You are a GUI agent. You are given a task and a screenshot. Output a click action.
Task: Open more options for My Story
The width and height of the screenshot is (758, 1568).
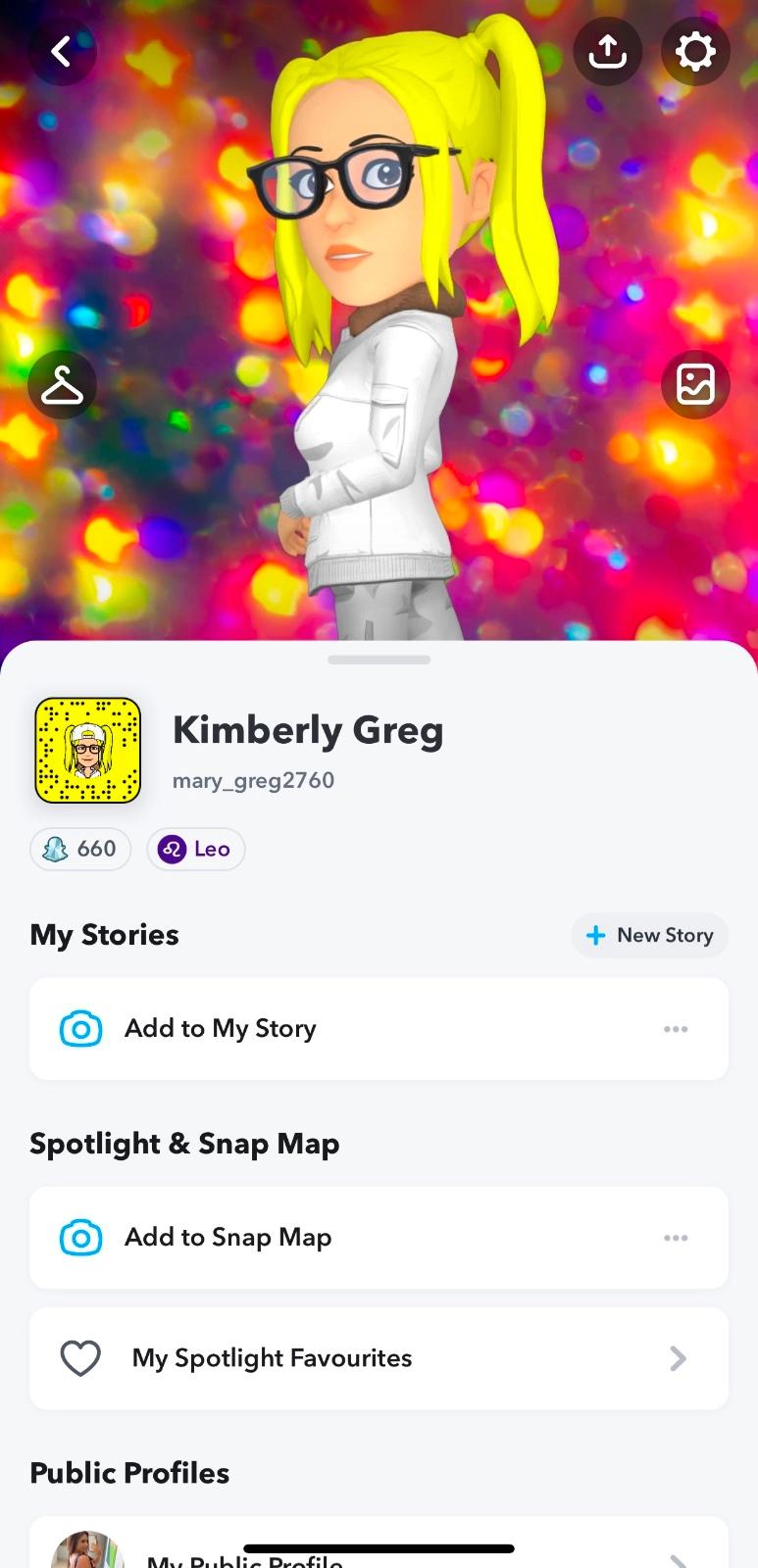(x=676, y=1029)
